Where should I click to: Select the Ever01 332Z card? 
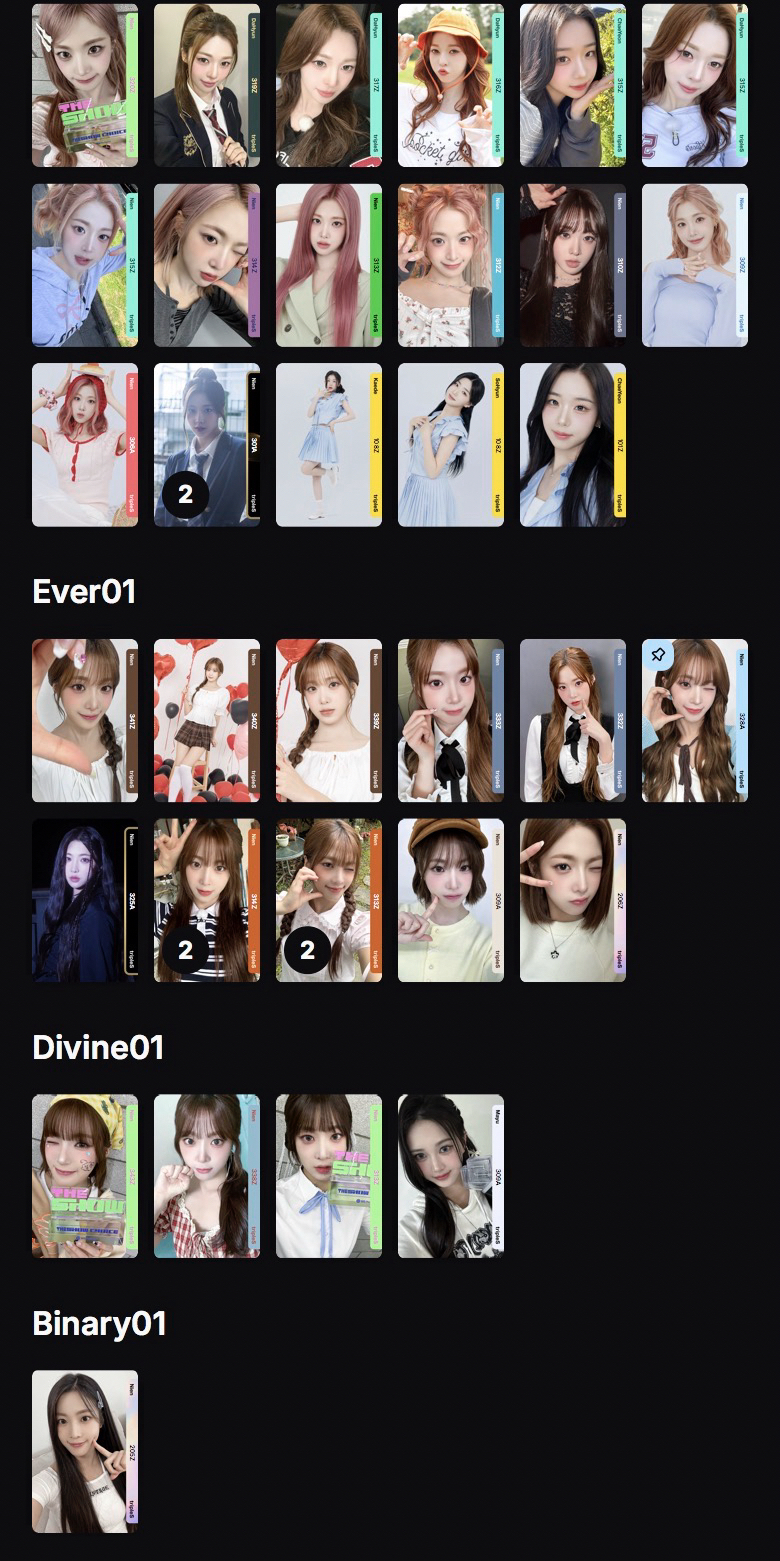pos(572,720)
